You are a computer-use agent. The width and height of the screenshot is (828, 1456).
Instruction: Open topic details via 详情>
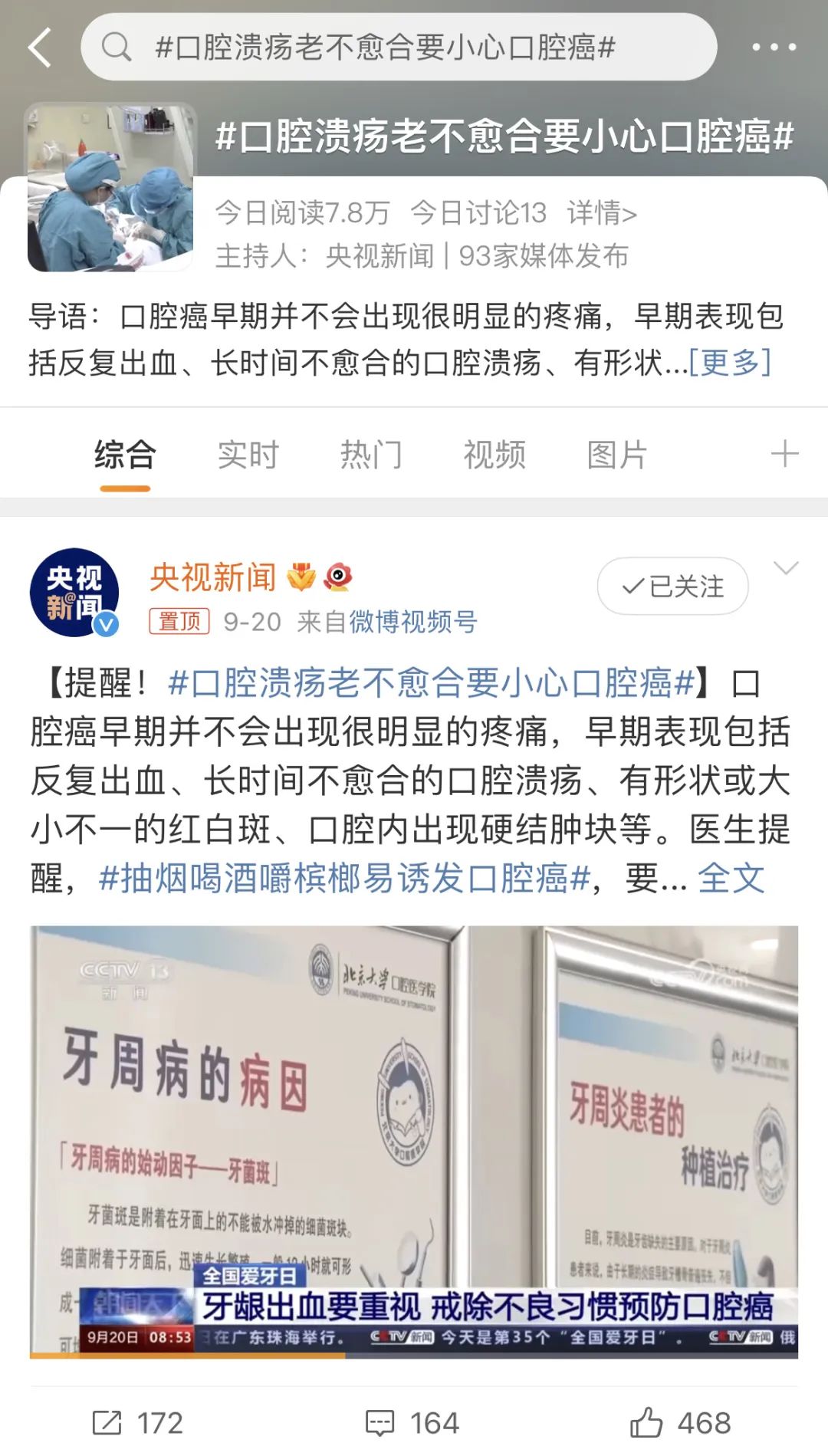[602, 213]
